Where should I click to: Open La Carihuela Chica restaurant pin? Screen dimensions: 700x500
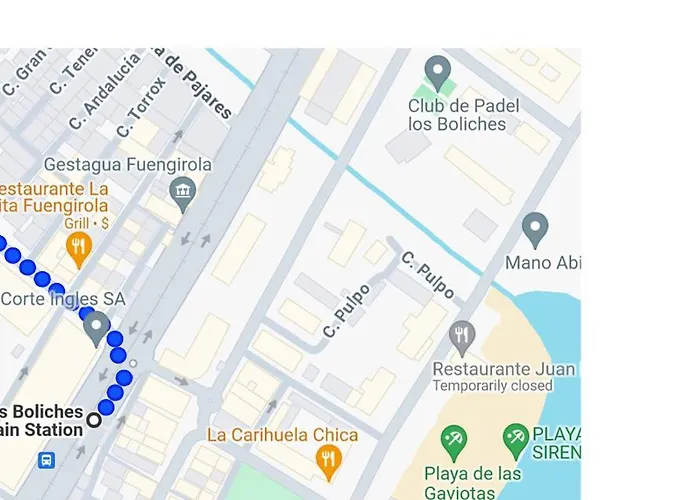[327, 459]
